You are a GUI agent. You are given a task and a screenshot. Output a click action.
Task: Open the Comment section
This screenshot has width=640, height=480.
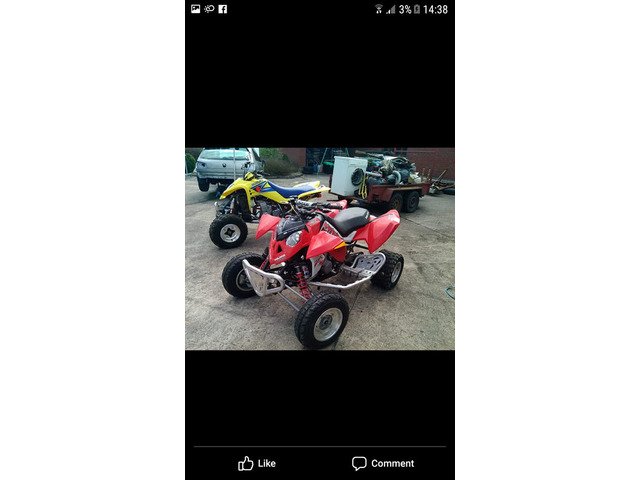coord(383,463)
